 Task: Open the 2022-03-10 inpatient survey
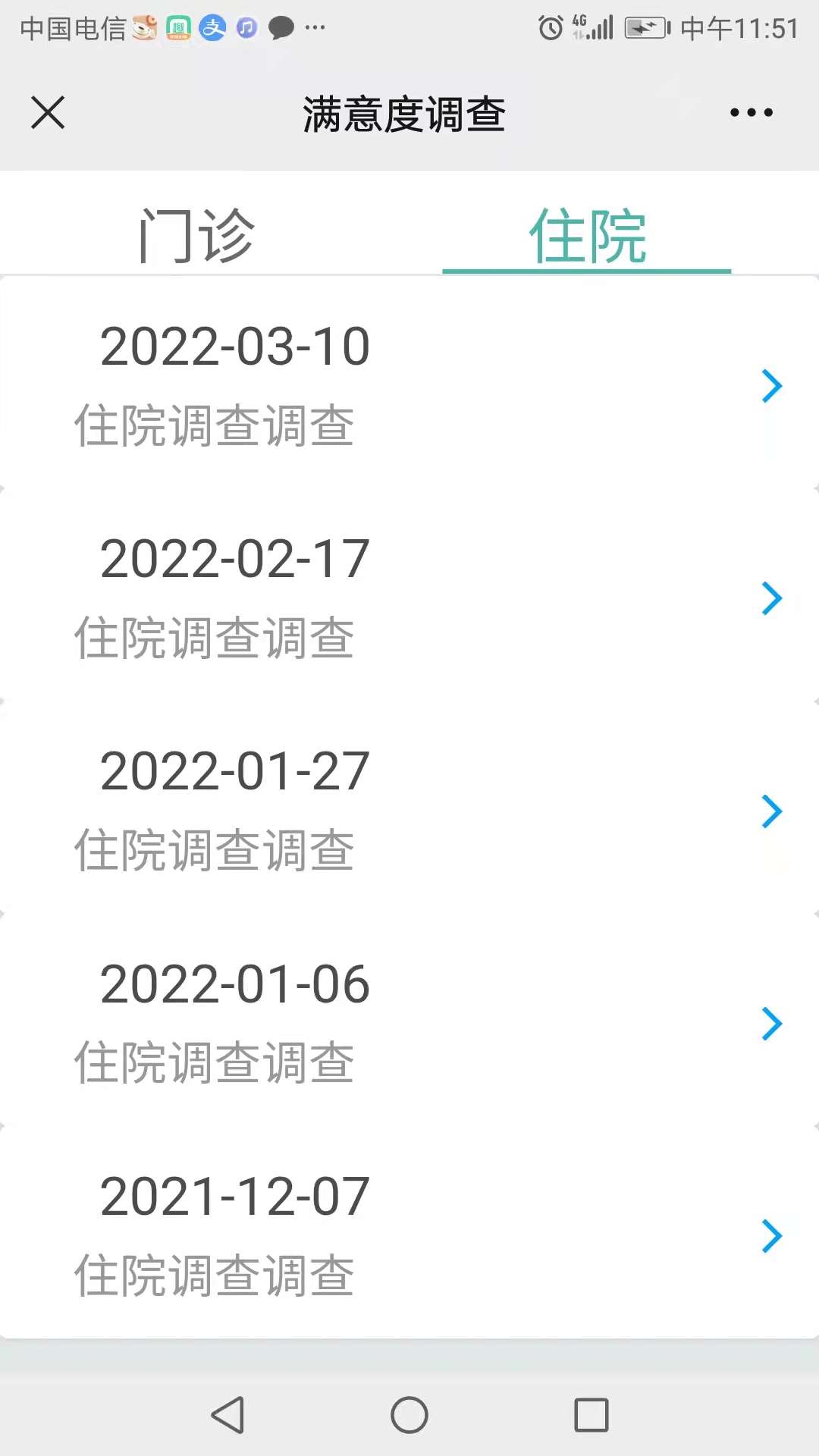[409, 385]
